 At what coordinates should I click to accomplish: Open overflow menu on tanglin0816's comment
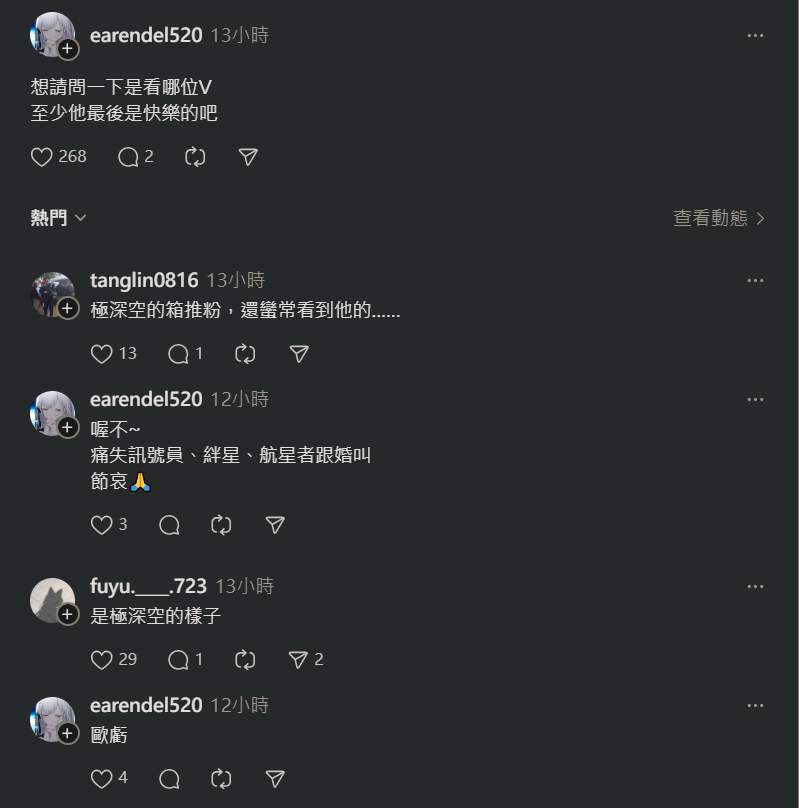(x=755, y=281)
